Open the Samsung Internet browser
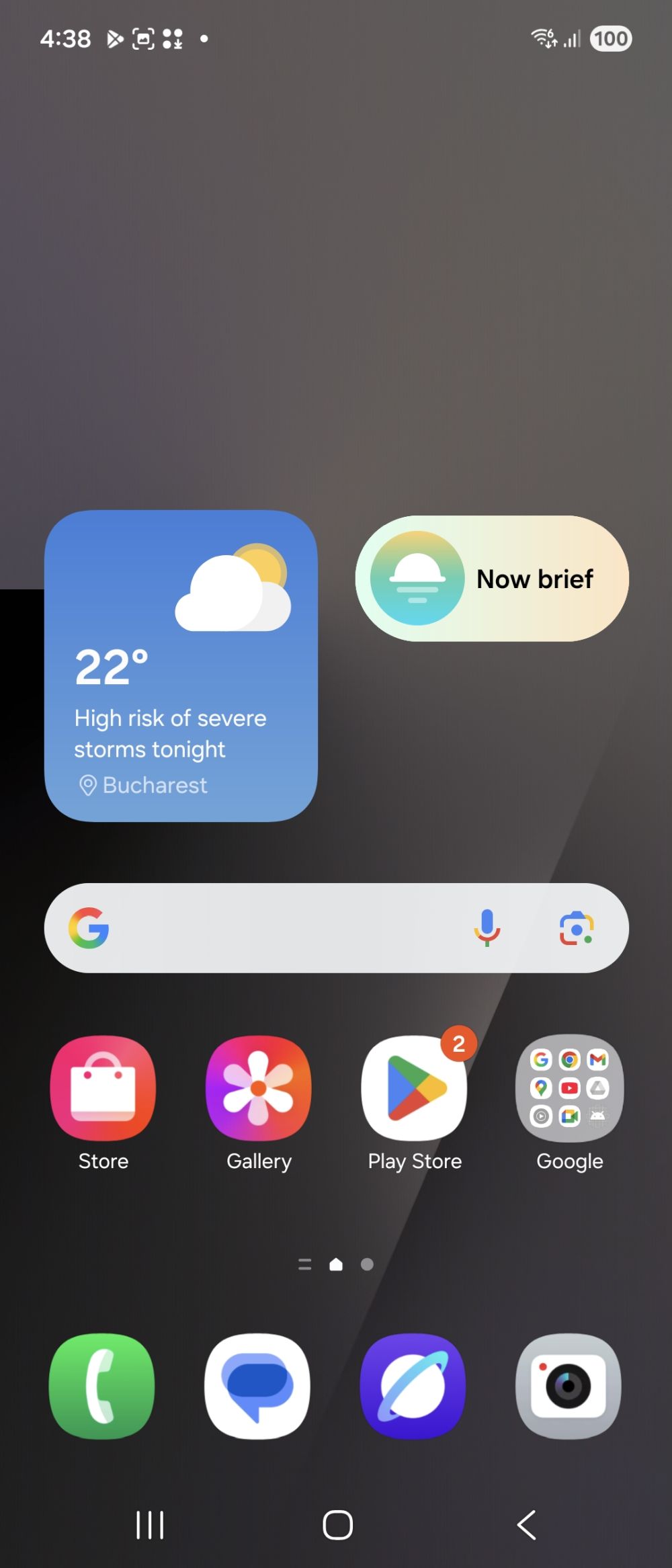 click(x=413, y=1386)
